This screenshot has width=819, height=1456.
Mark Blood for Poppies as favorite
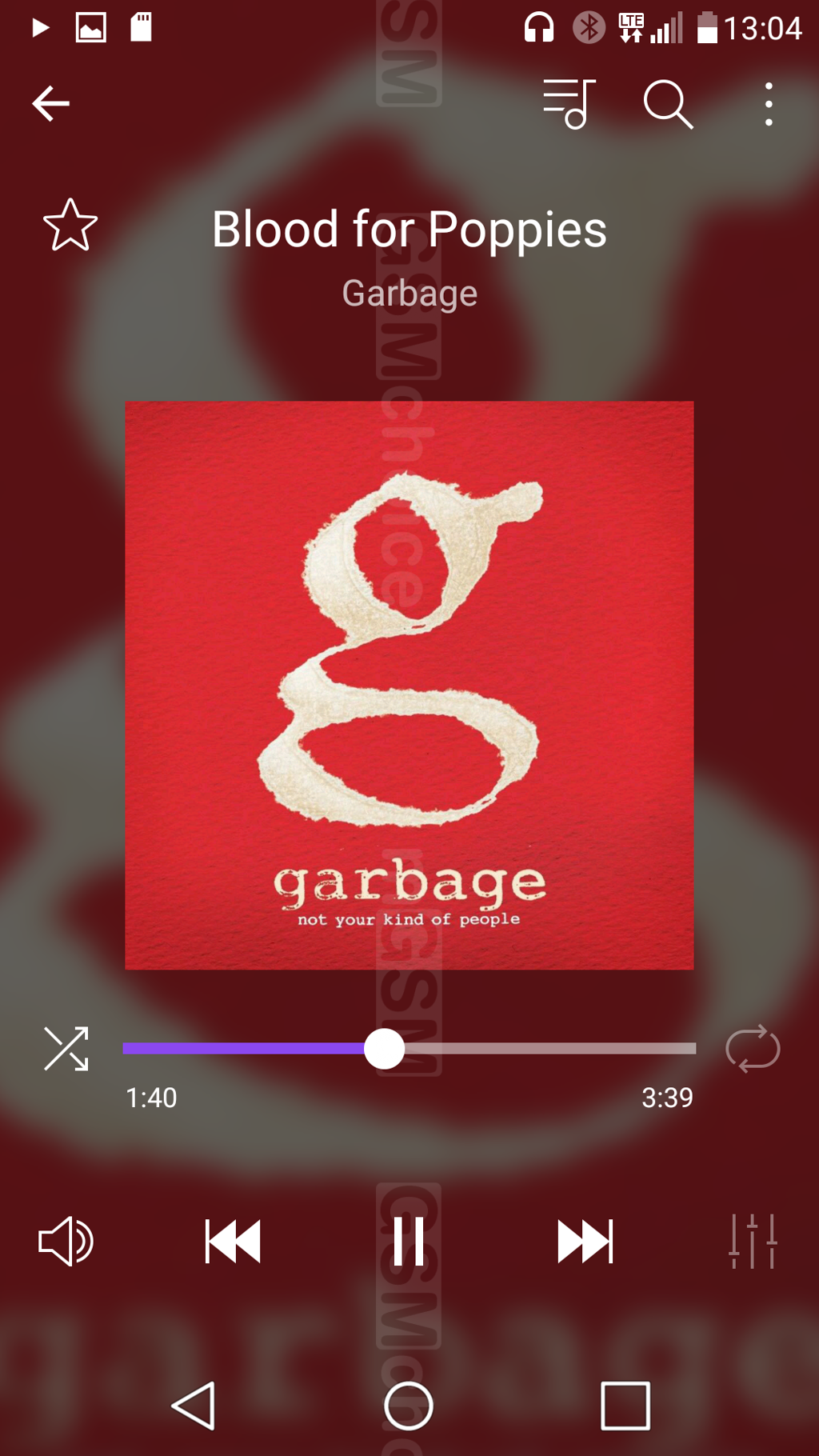[x=70, y=225]
